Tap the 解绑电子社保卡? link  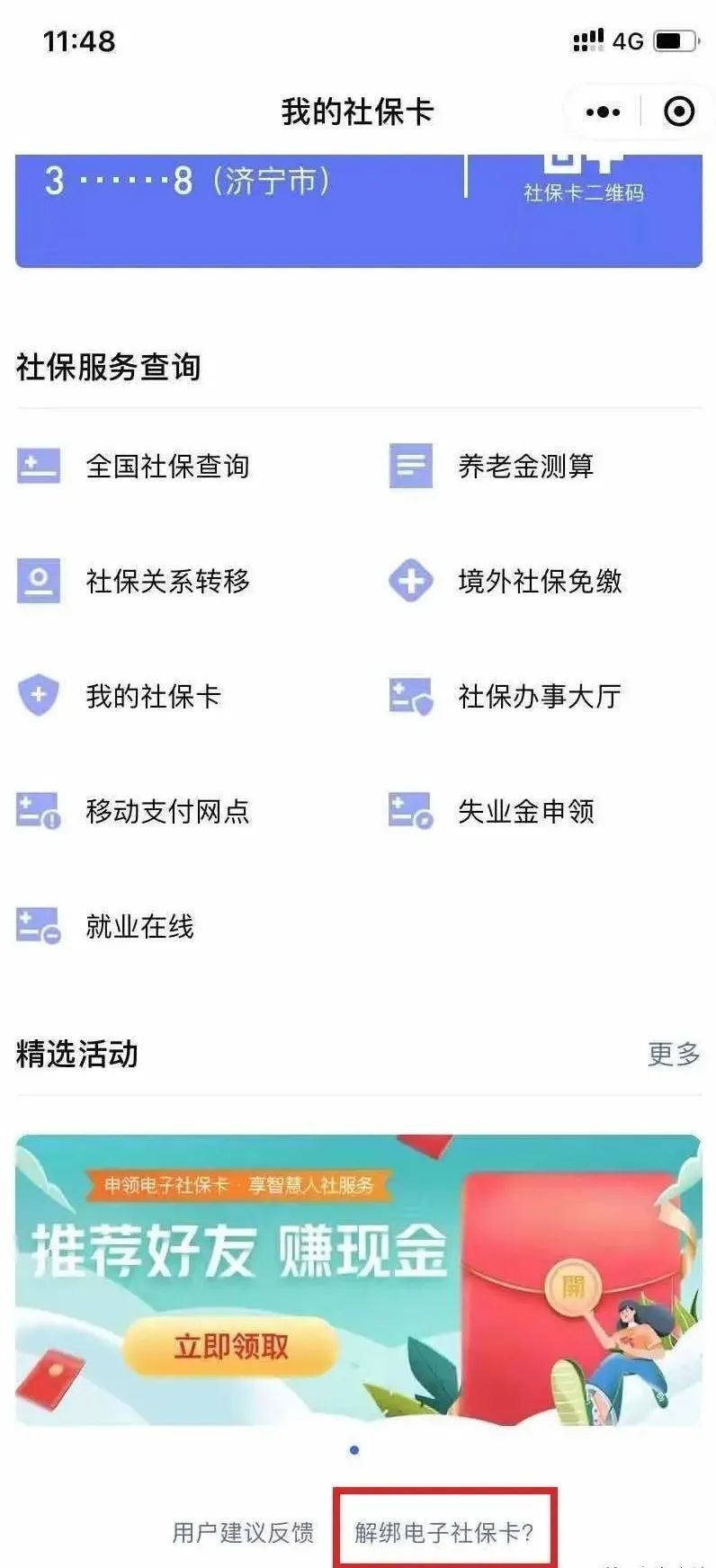tap(444, 1532)
